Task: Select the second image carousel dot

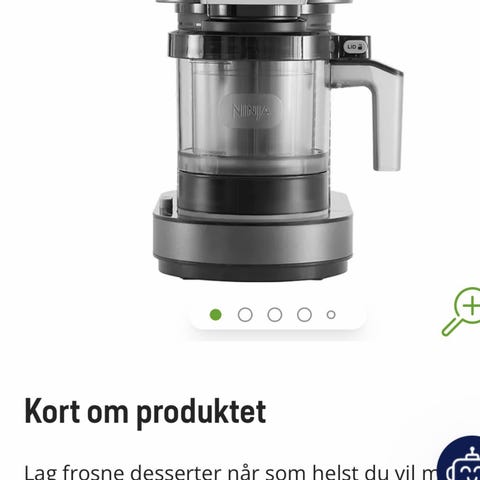Action: coord(245,315)
